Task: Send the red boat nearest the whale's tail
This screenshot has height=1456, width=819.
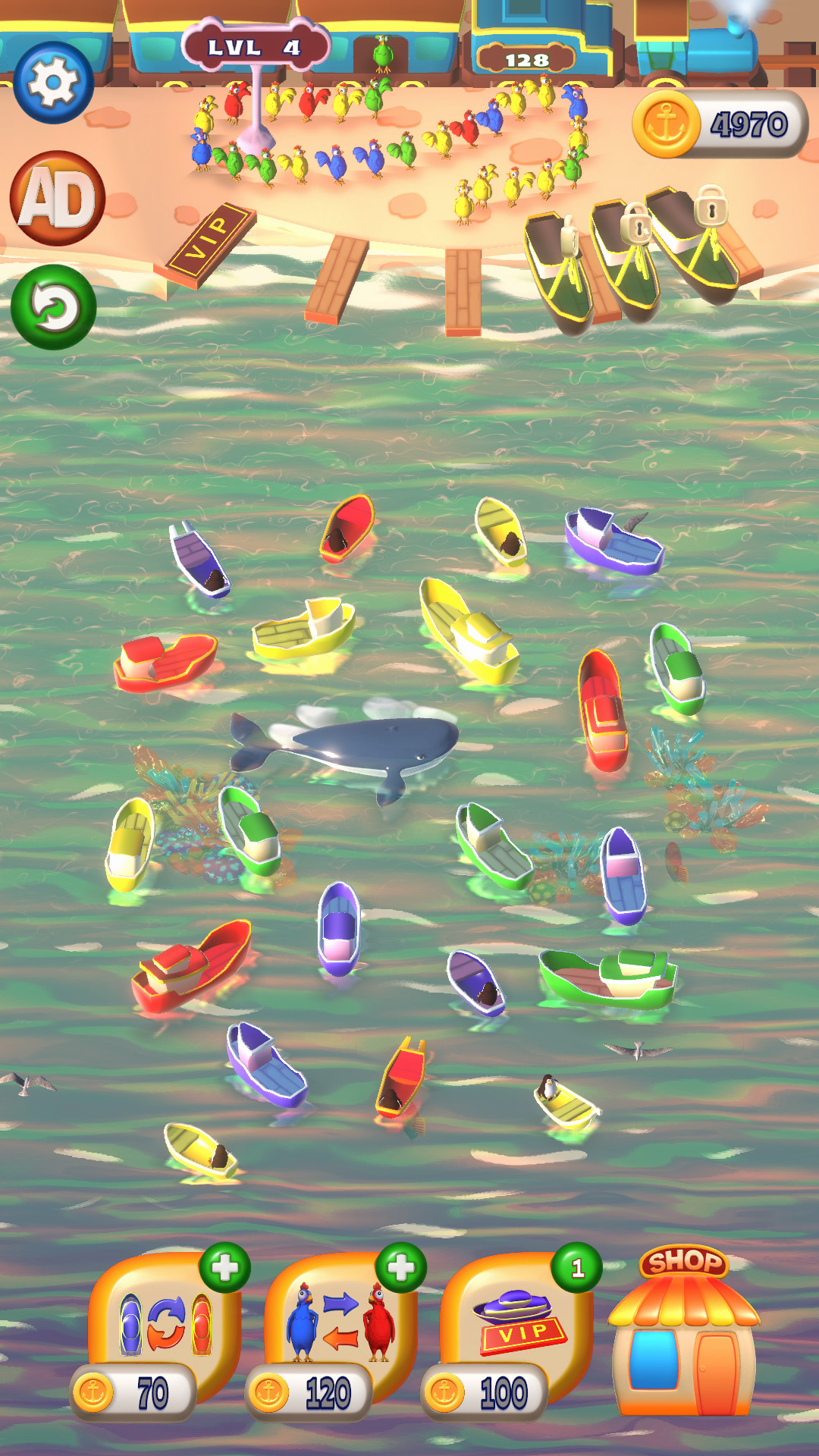Action: click(x=165, y=662)
